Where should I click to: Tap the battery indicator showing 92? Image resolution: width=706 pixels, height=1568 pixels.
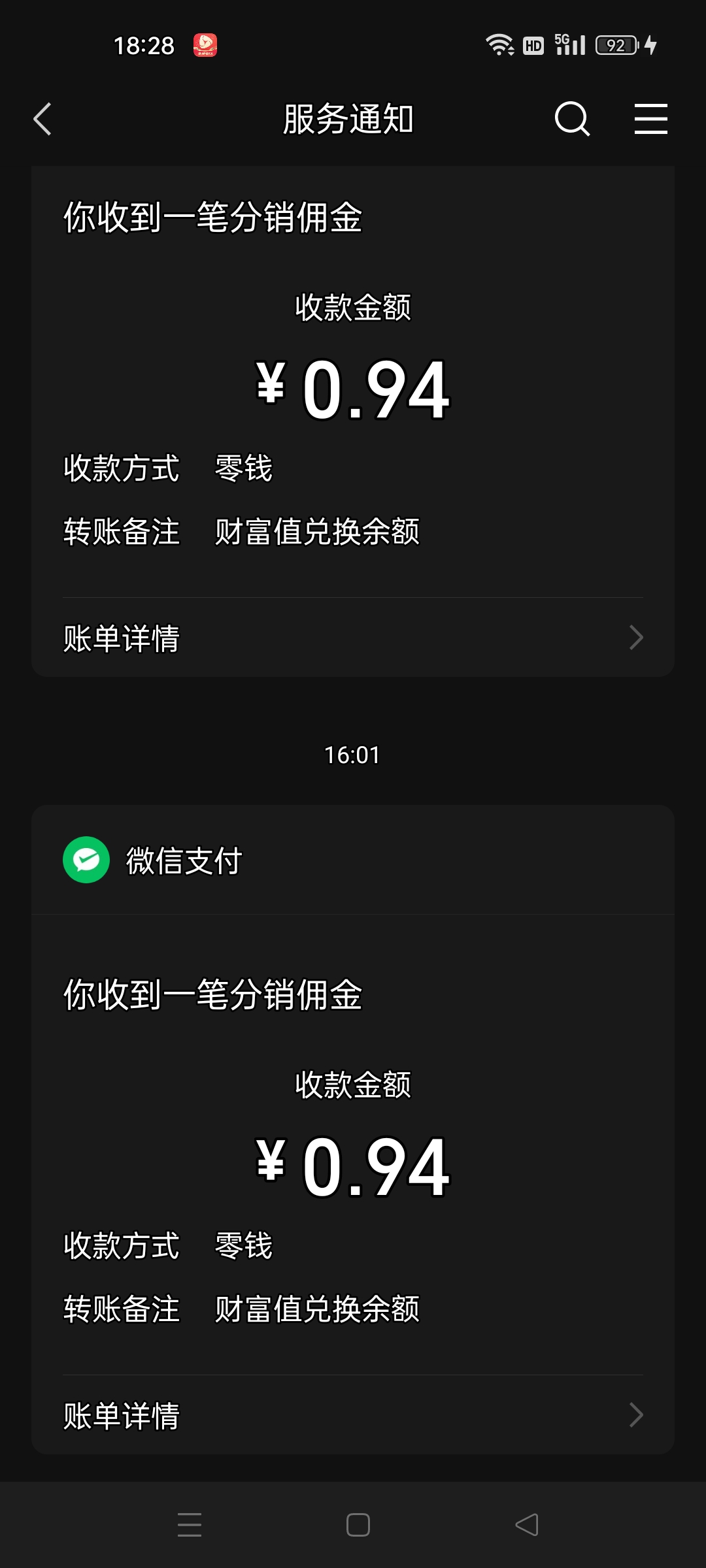(x=615, y=43)
